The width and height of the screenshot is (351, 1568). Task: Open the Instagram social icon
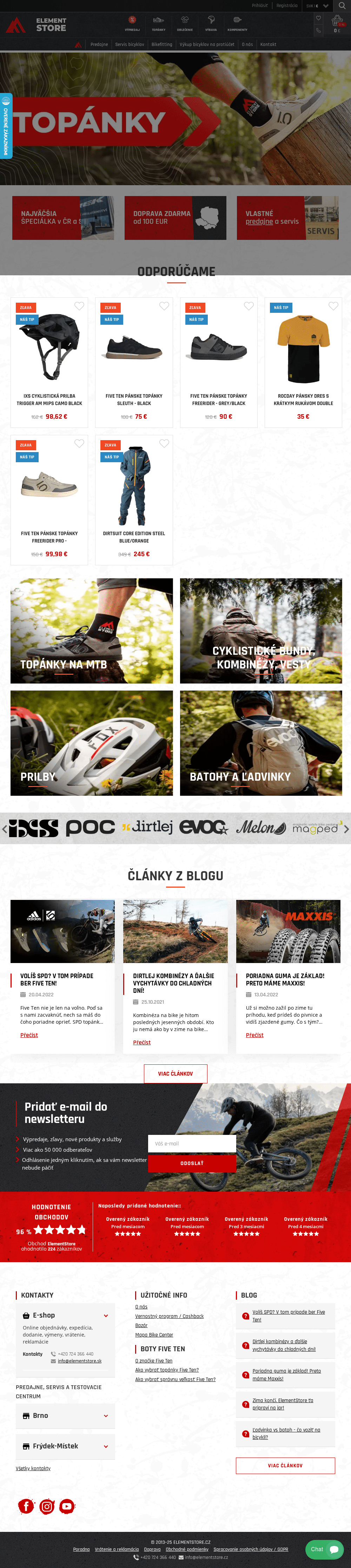[x=47, y=1506]
